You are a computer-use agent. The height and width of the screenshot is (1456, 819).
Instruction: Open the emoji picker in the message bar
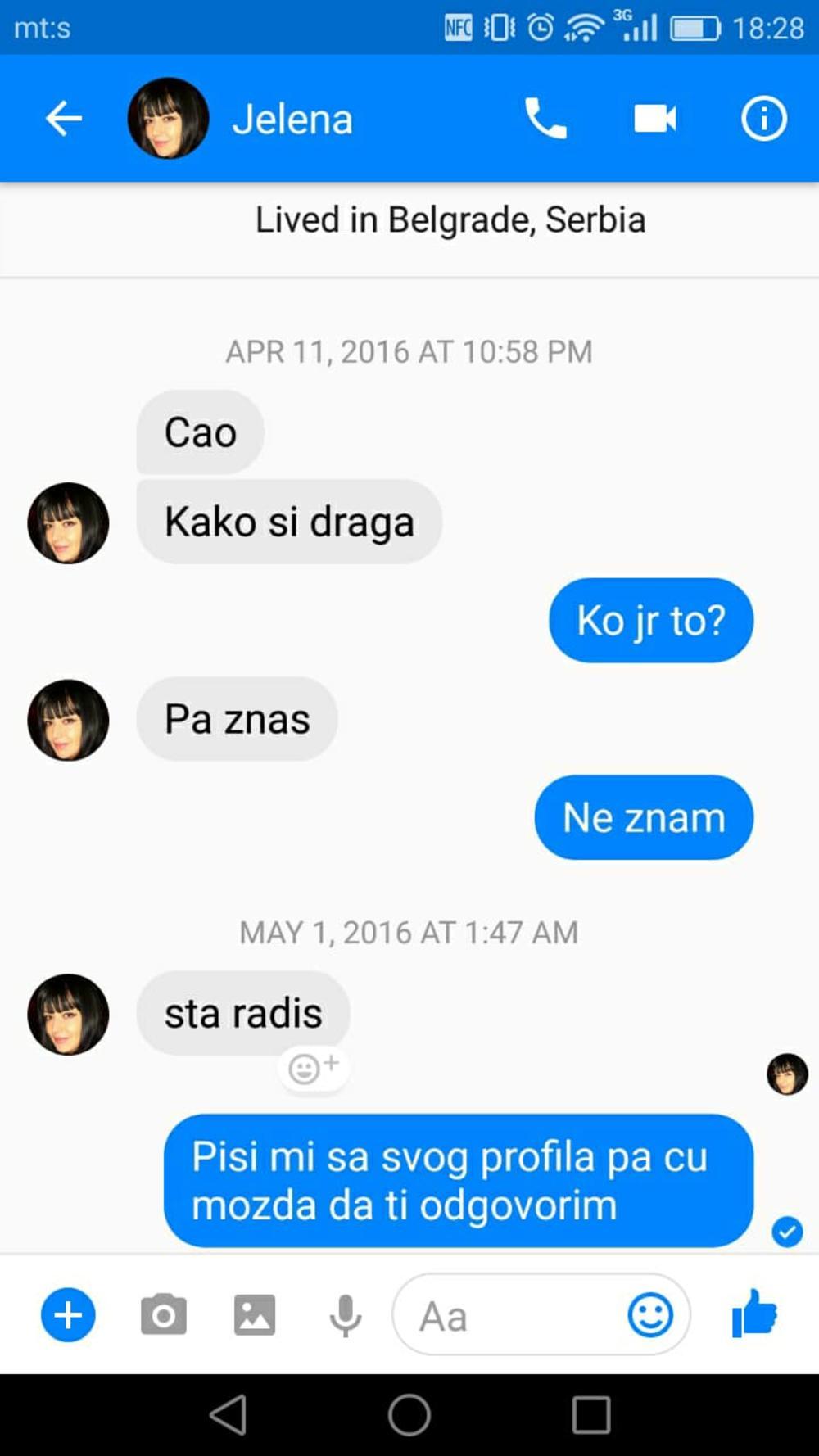click(650, 1315)
